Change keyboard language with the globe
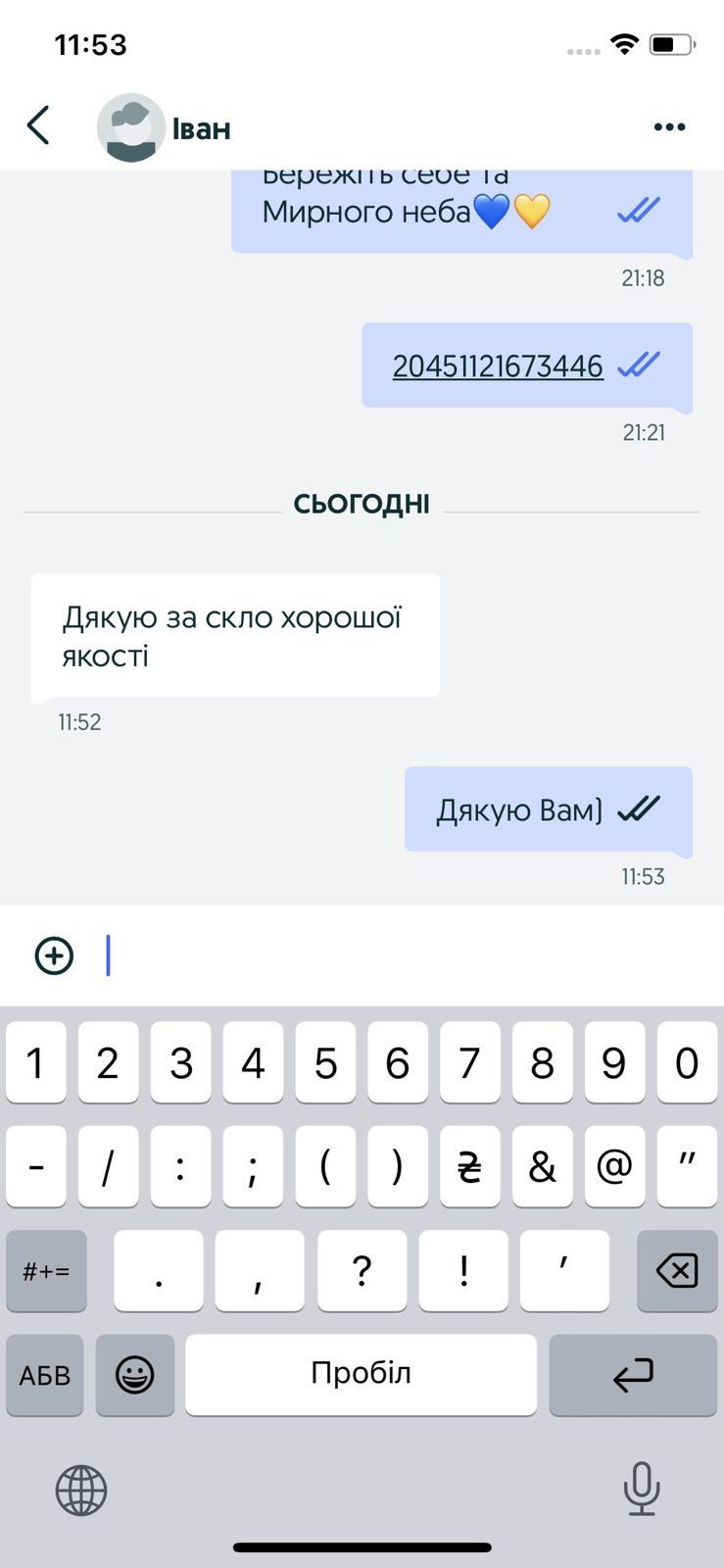Viewport: 724px width, 1568px height. (81, 1491)
